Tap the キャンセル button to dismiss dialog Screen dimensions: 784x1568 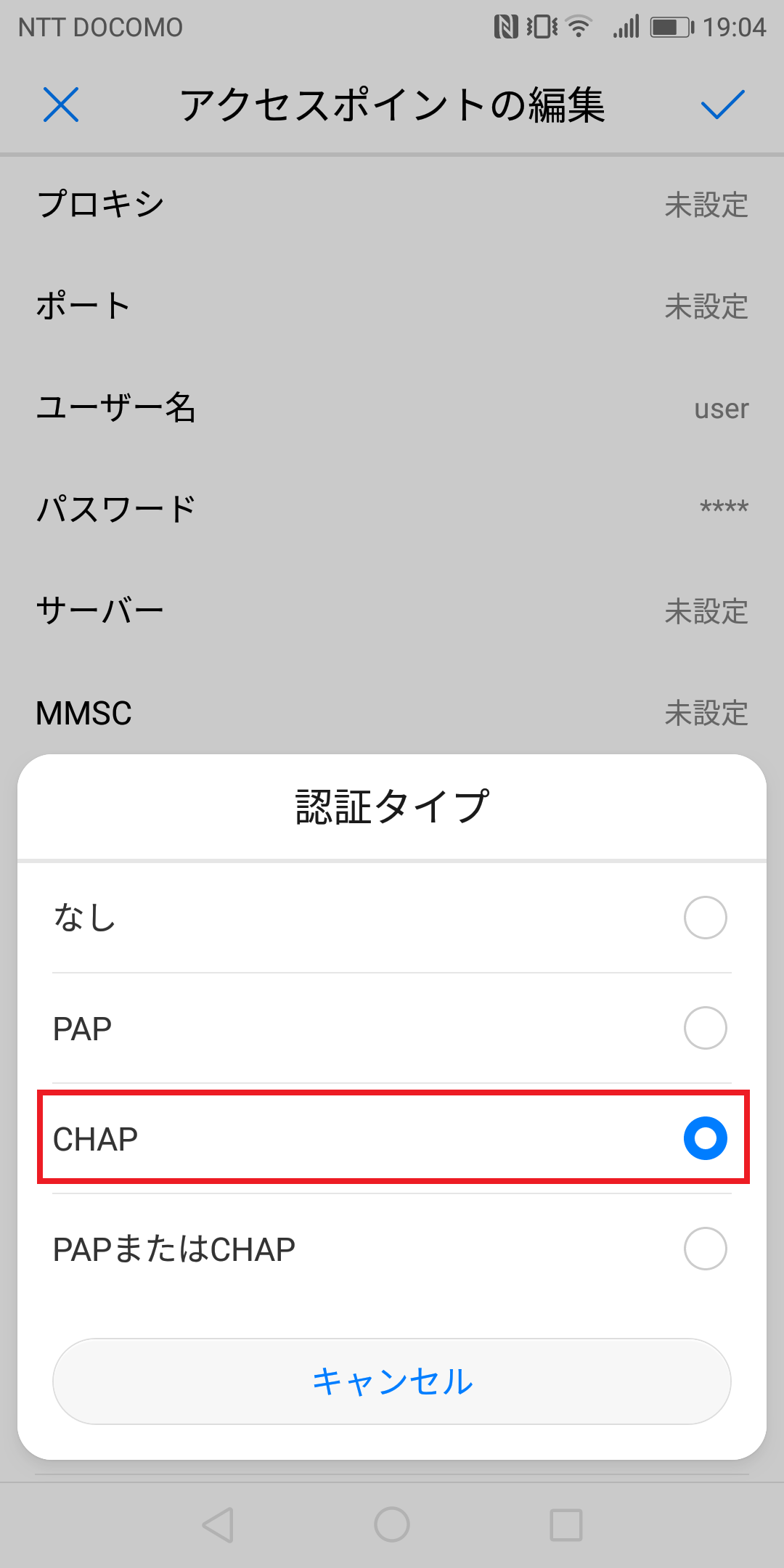point(392,1381)
